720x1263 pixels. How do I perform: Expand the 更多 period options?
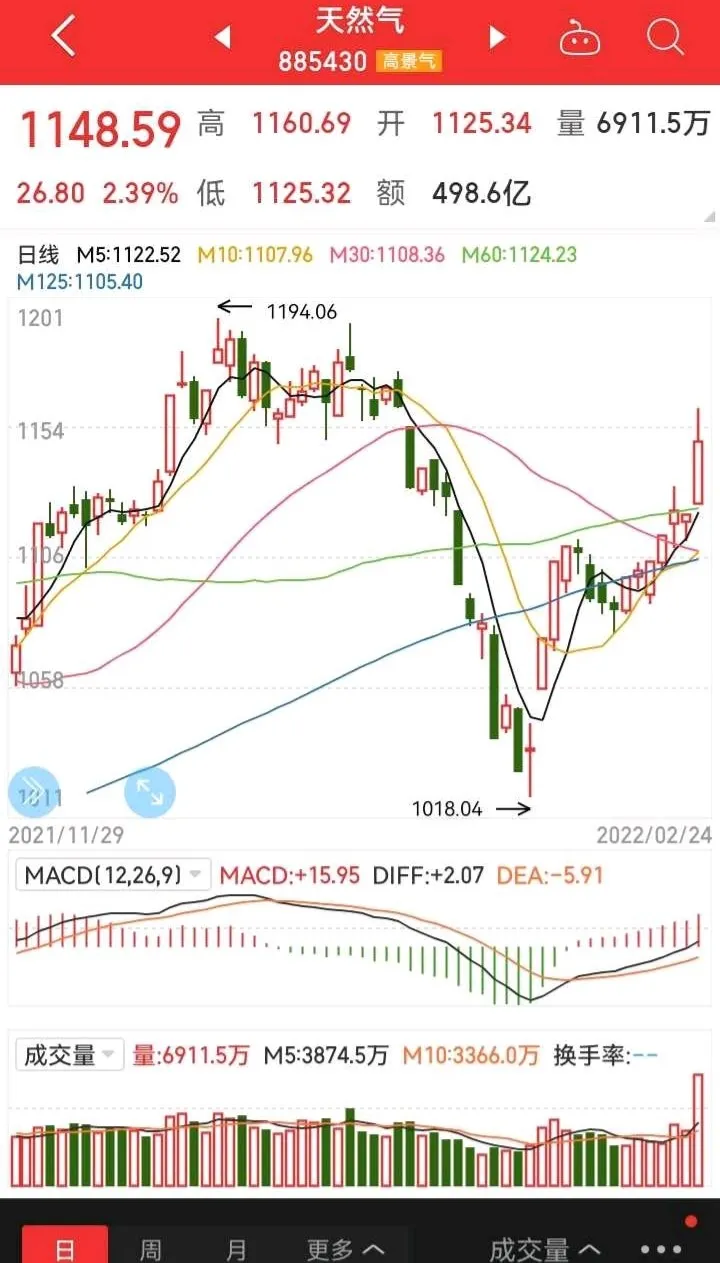coord(345,1248)
